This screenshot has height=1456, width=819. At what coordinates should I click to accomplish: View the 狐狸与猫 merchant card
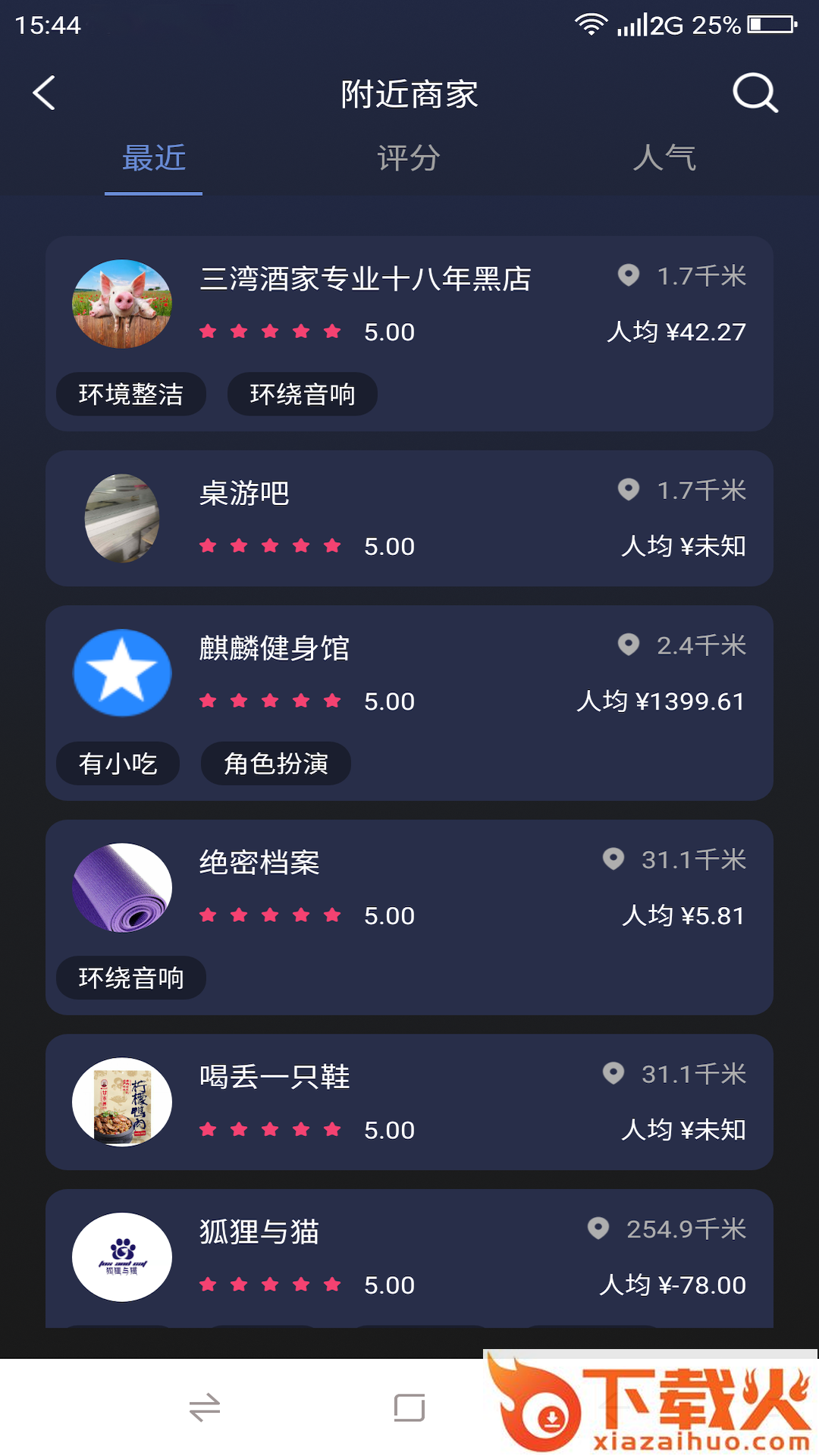409,1257
